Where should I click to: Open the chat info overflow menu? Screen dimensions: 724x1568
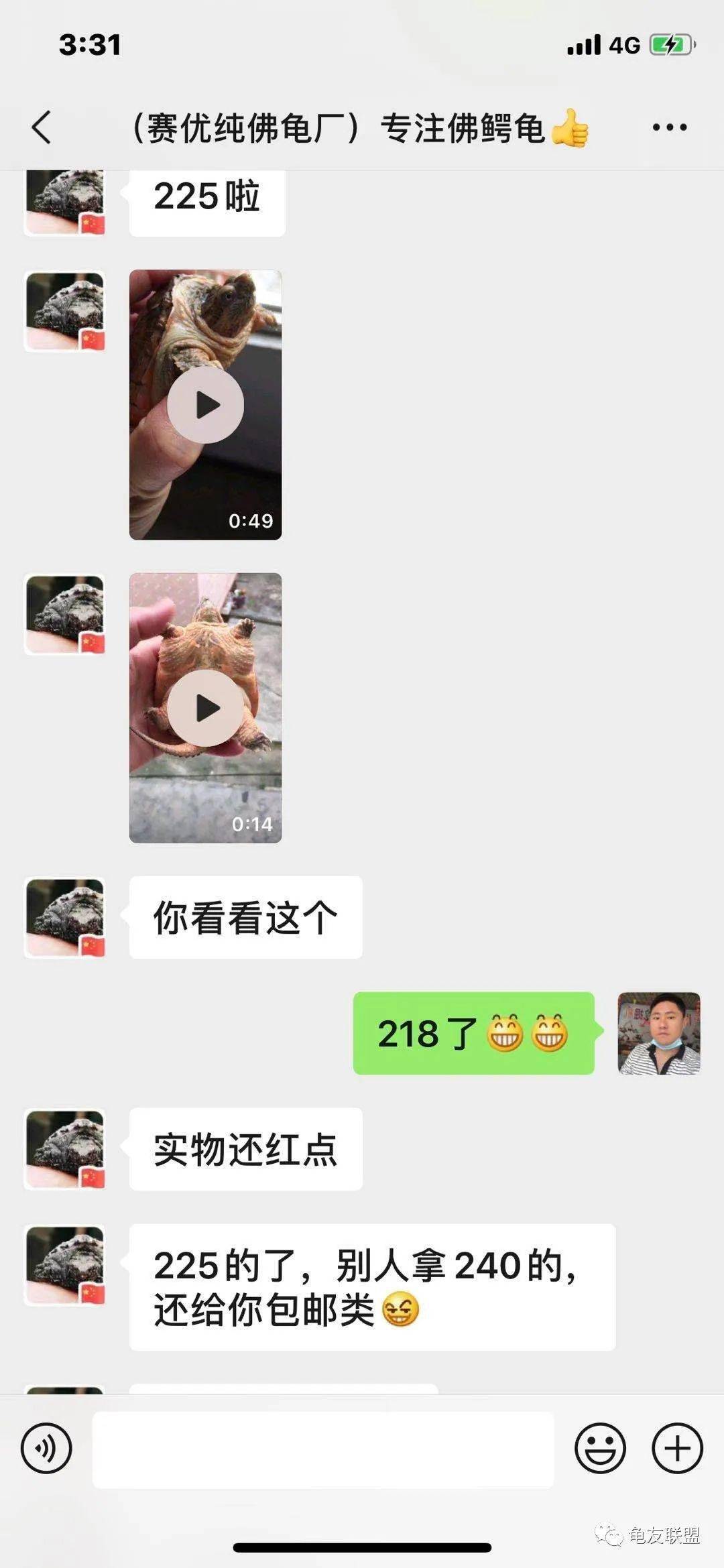669,127
